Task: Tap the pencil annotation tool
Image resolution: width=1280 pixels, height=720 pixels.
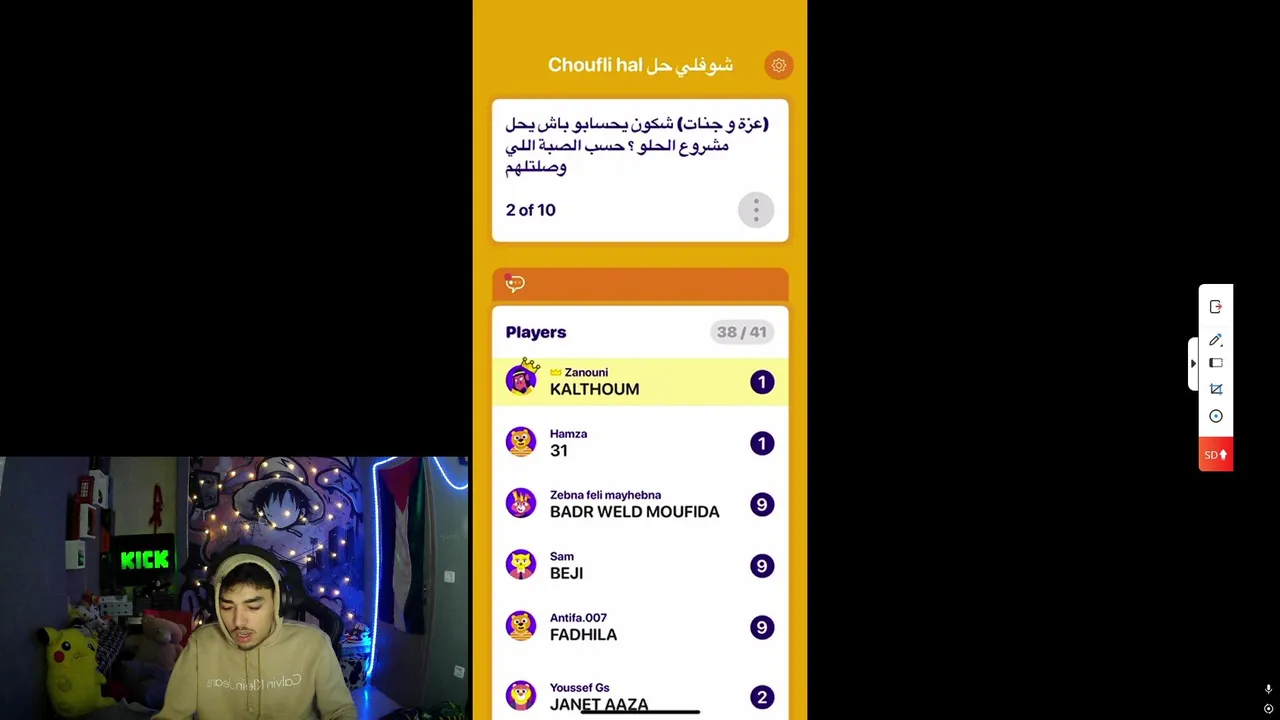Action: click(1216, 340)
